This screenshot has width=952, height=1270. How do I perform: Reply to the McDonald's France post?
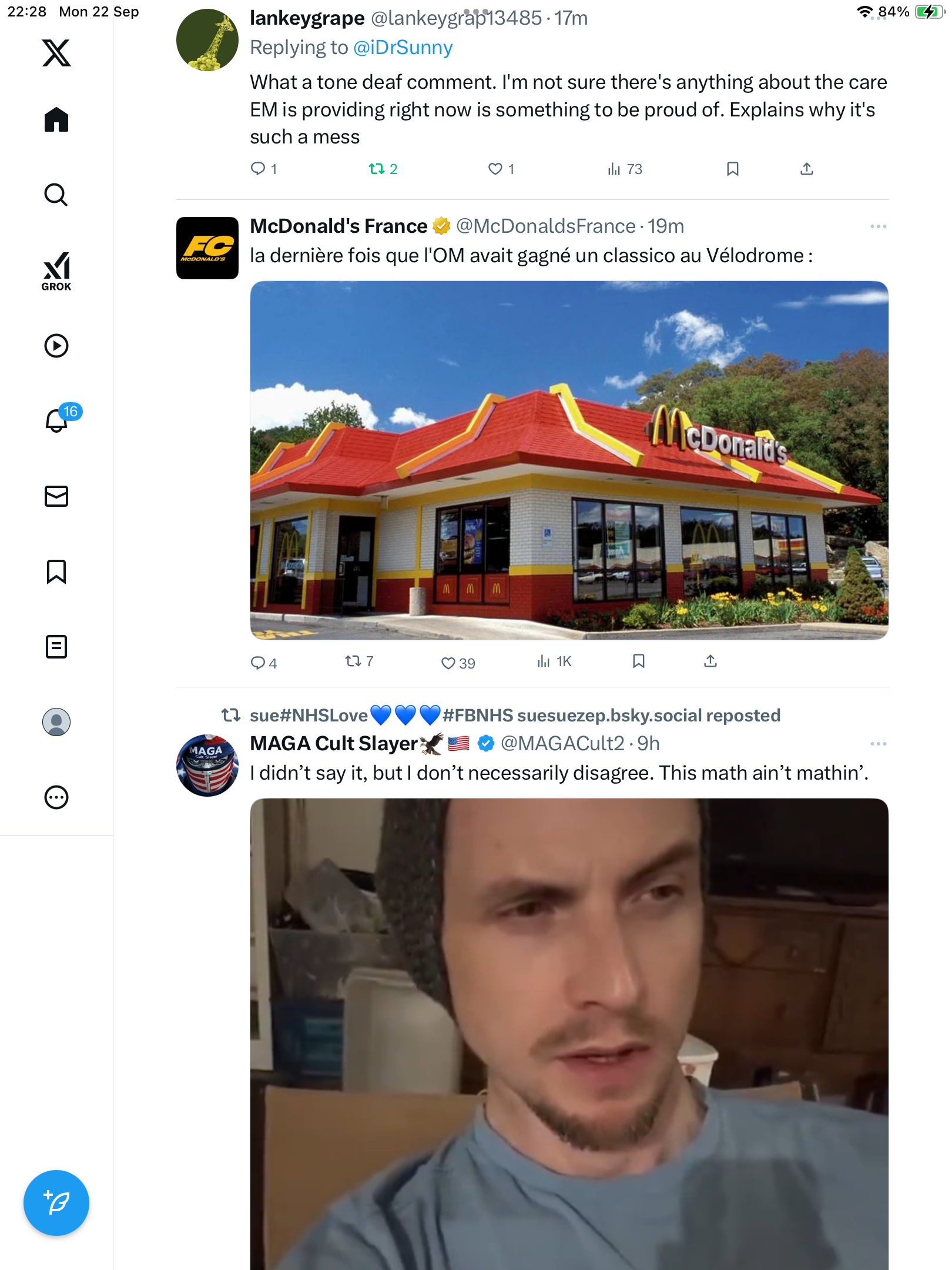coord(258,663)
